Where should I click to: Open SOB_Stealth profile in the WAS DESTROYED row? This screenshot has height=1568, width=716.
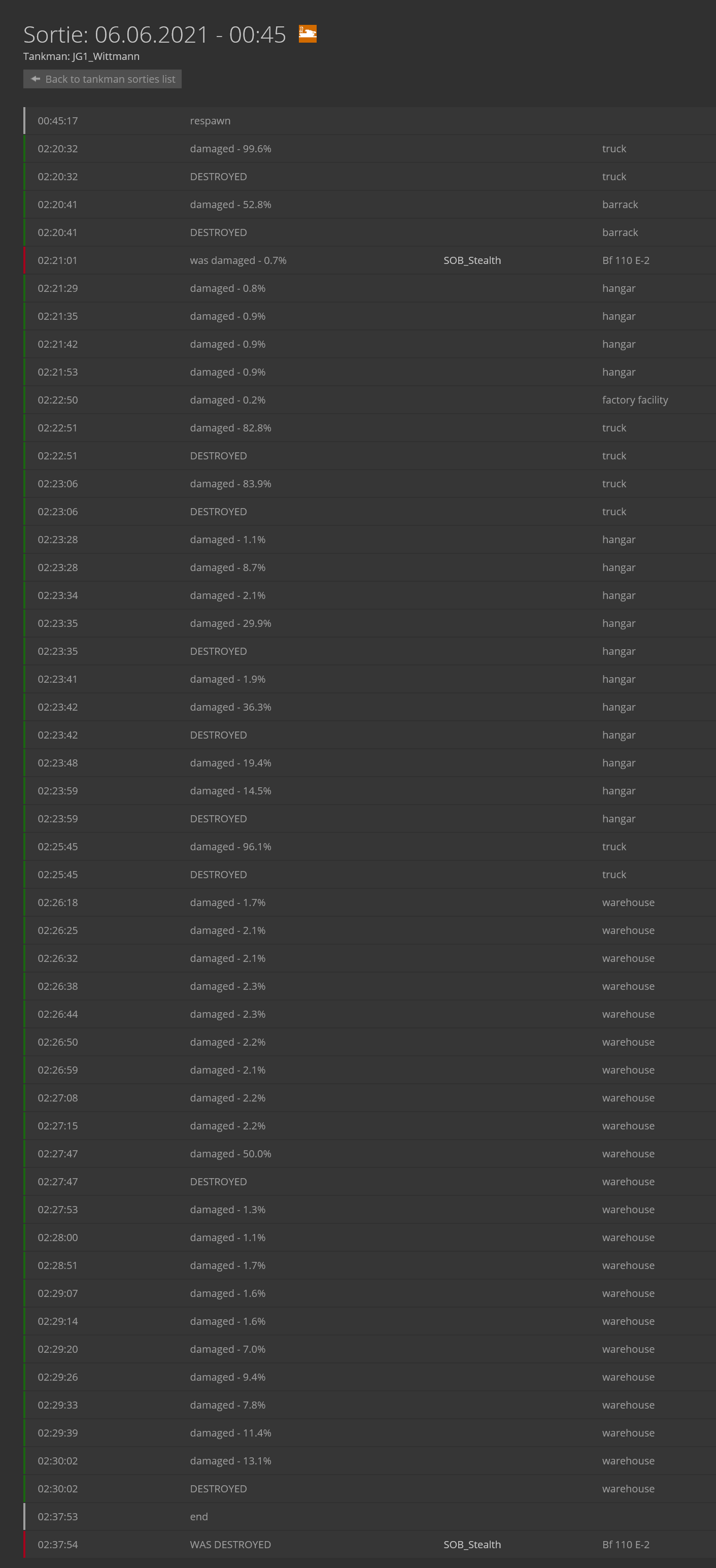[472, 1544]
